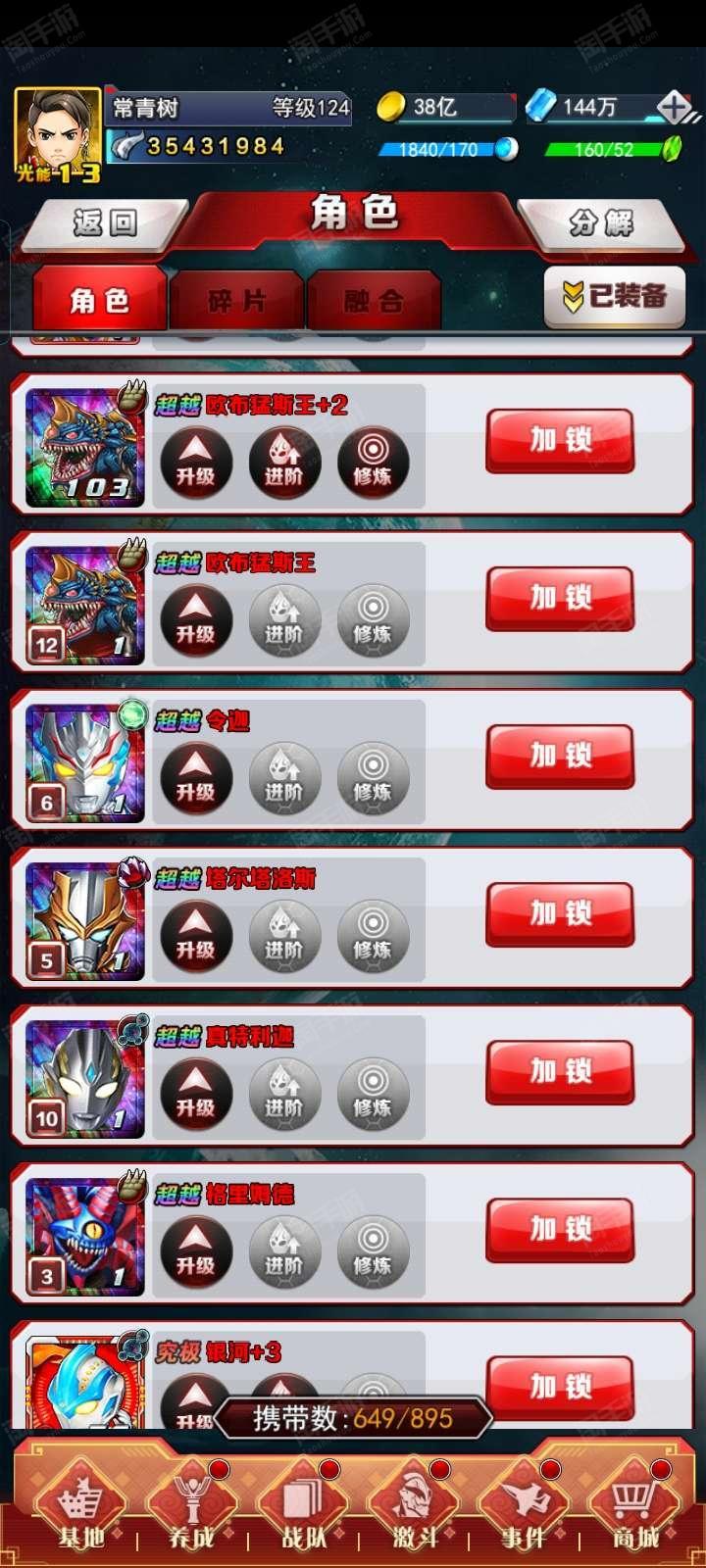
Task: Switch to the 碎片 tab
Action: point(236,300)
